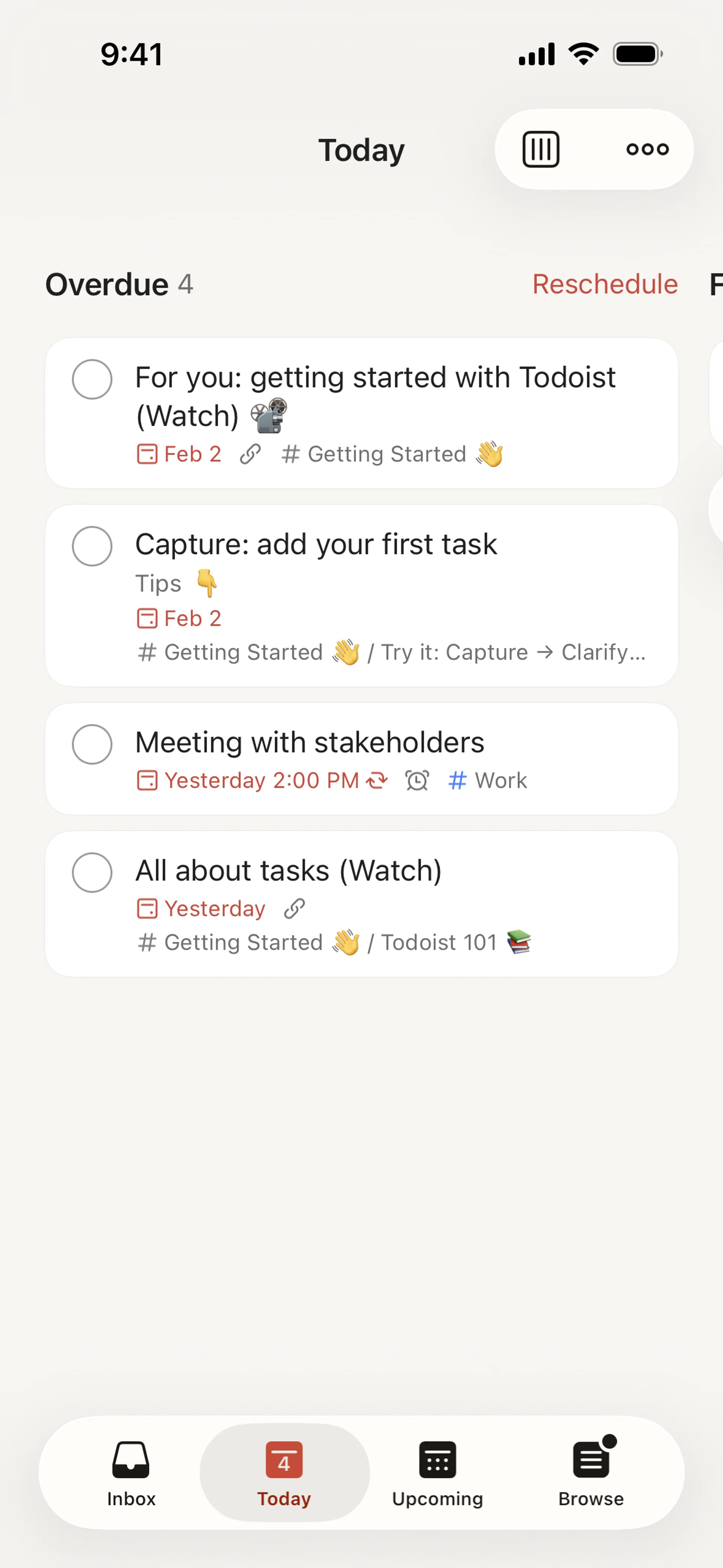
Task: Switch to the Upcoming tab
Action: [437, 1472]
